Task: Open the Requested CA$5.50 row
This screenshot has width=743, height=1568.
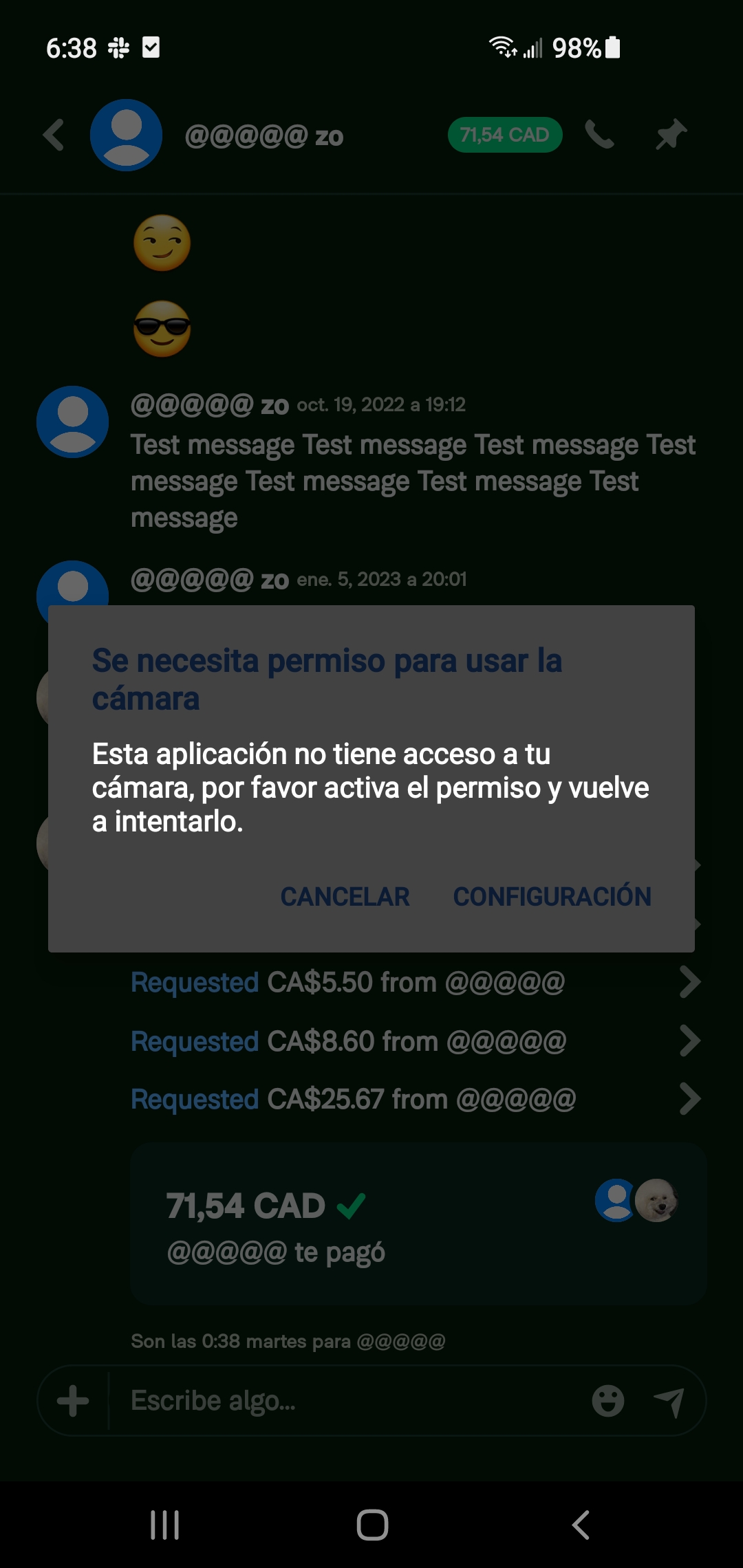Action: pos(413,982)
